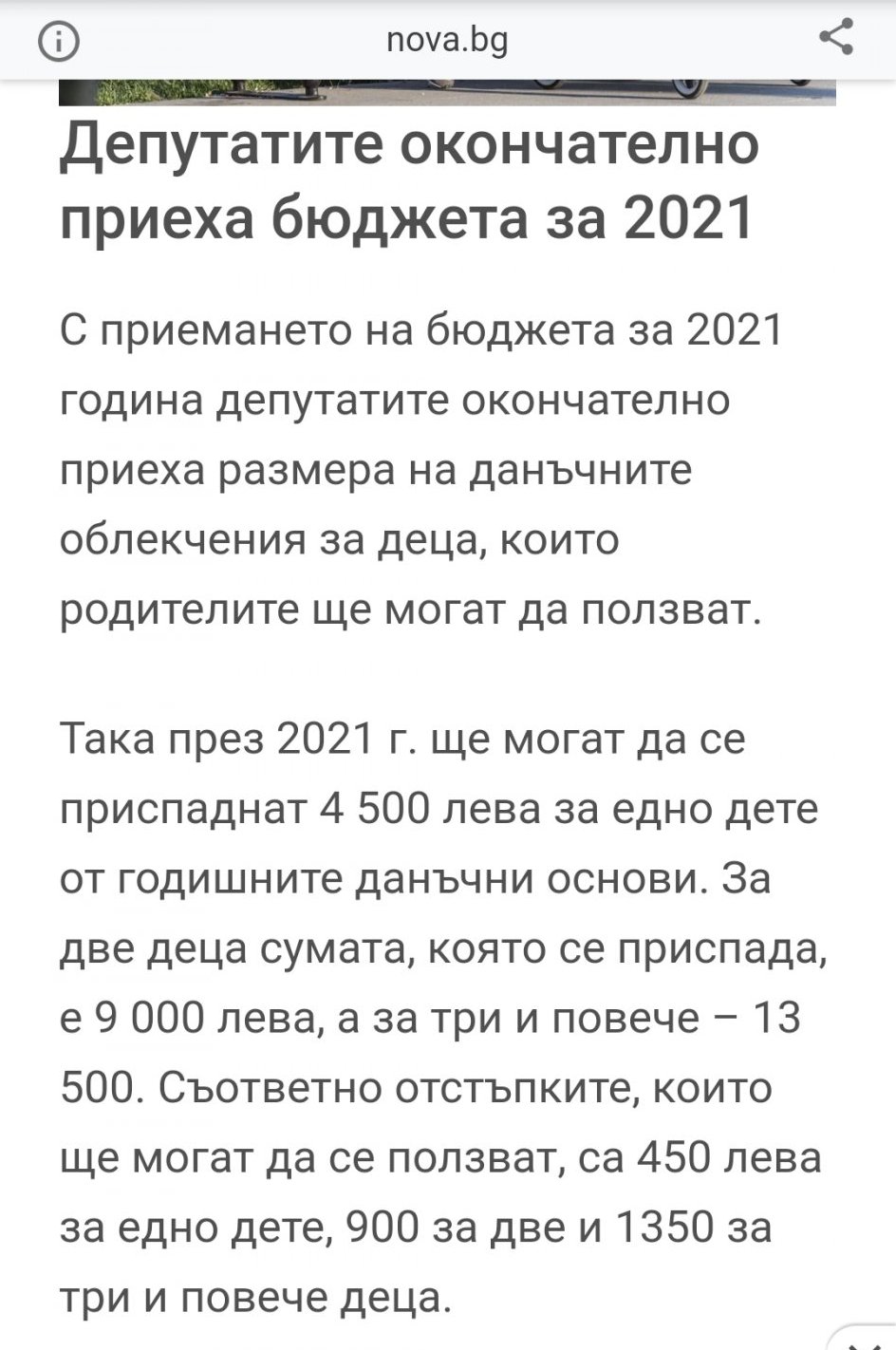Share this article

click(x=836, y=39)
